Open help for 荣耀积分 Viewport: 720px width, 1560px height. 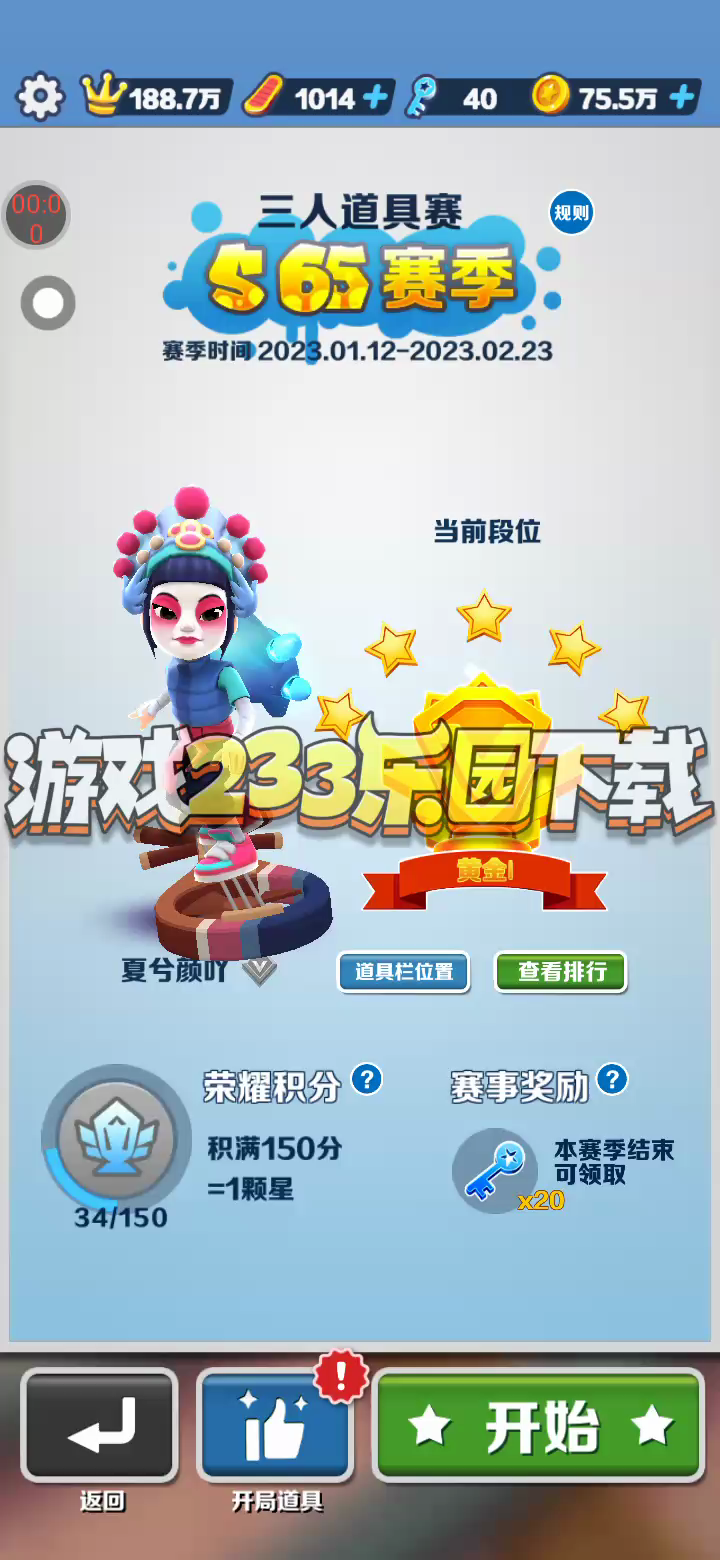[368, 1080]
